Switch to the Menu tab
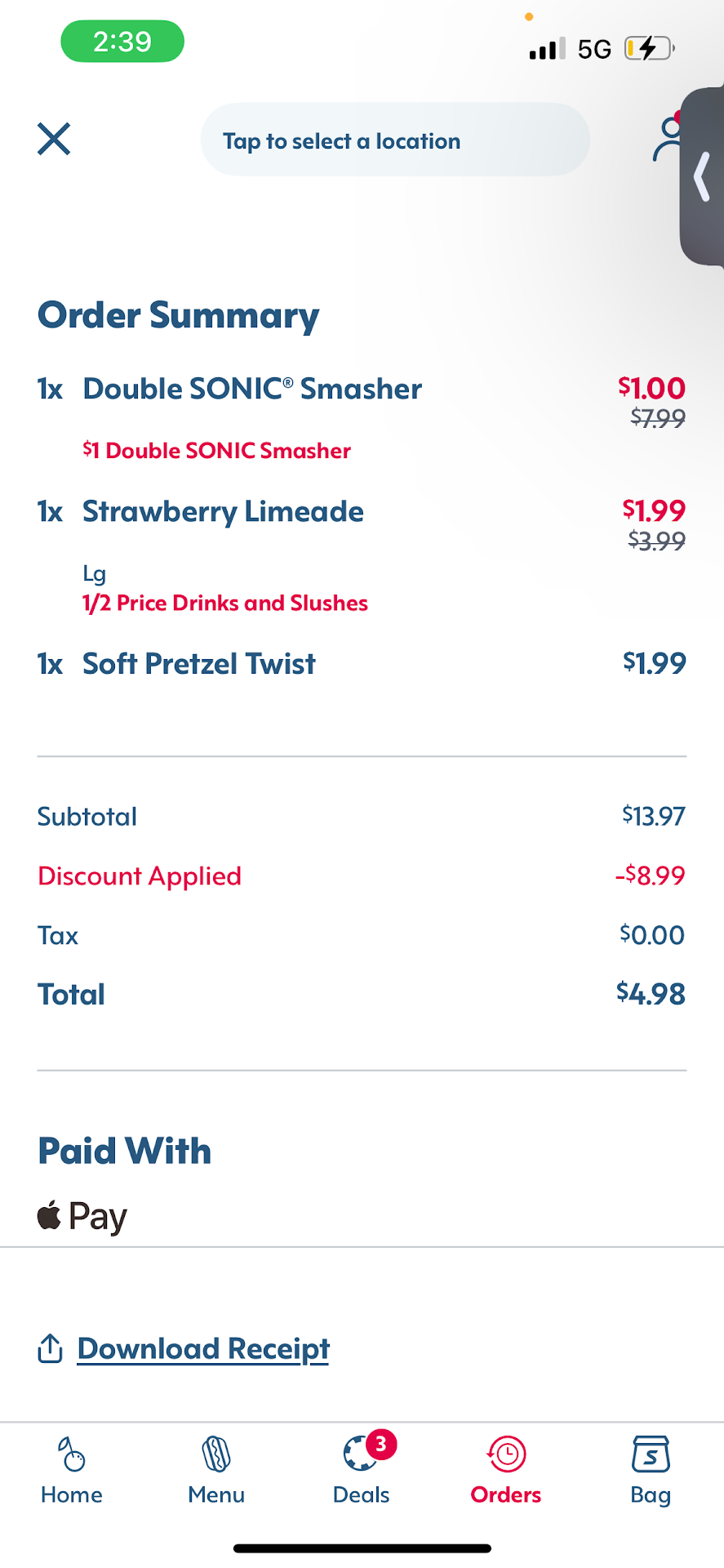Image resolution: width=724 pixels, height=1568 pixels. (x=216, y=1471)
